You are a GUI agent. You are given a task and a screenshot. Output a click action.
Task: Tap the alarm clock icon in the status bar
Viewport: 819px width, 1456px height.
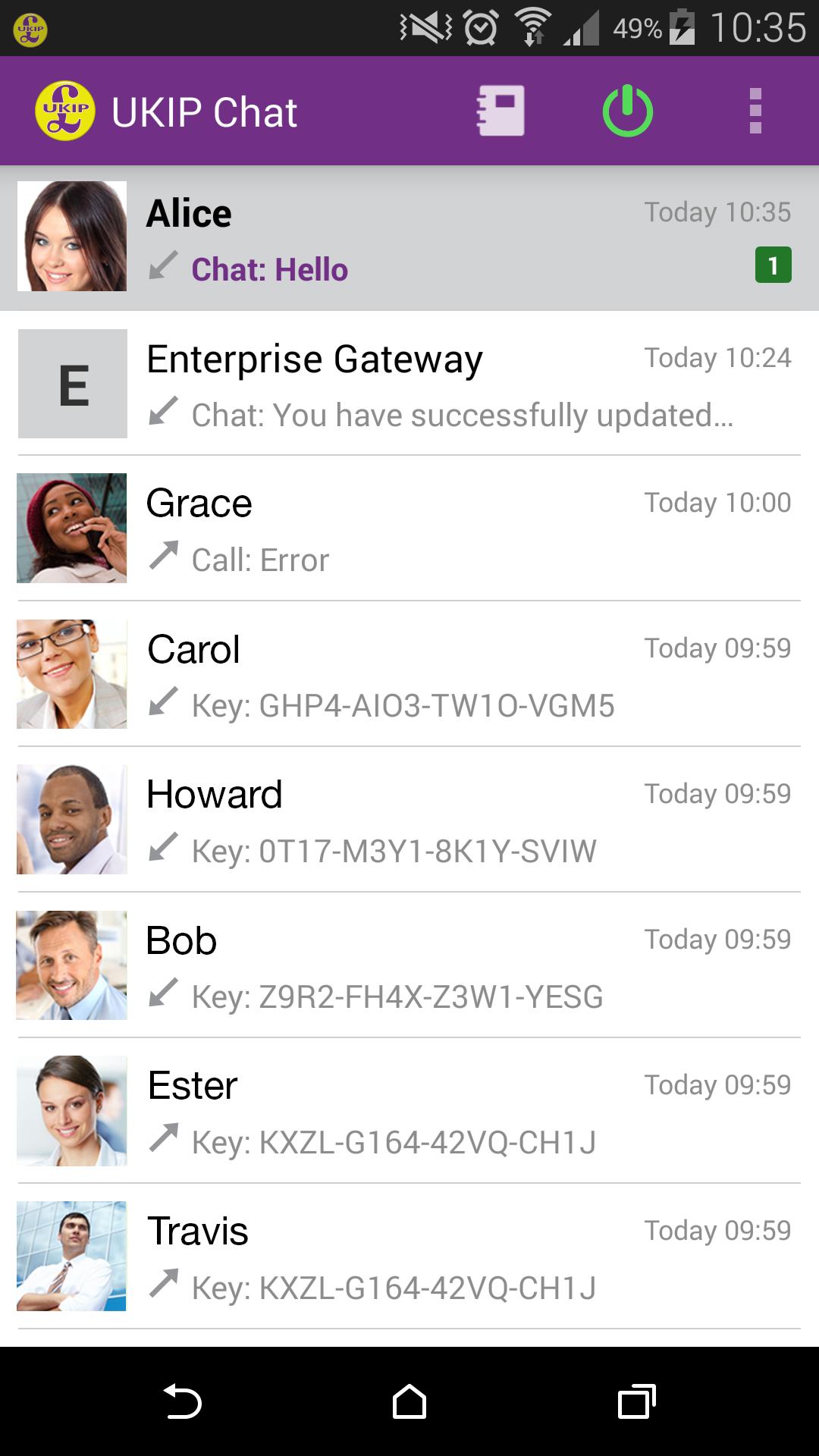click(x=479, y=25)
